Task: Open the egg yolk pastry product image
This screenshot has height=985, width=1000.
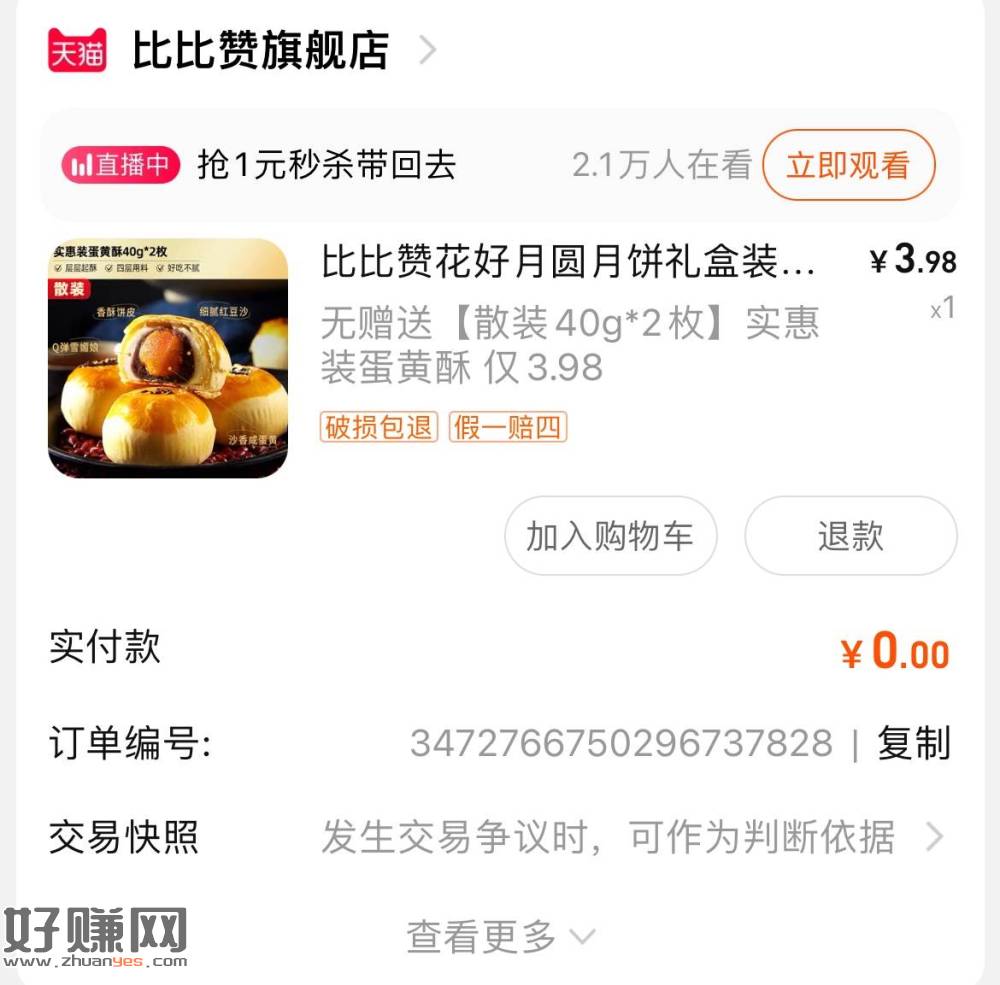Action: [x=168, y=358]
